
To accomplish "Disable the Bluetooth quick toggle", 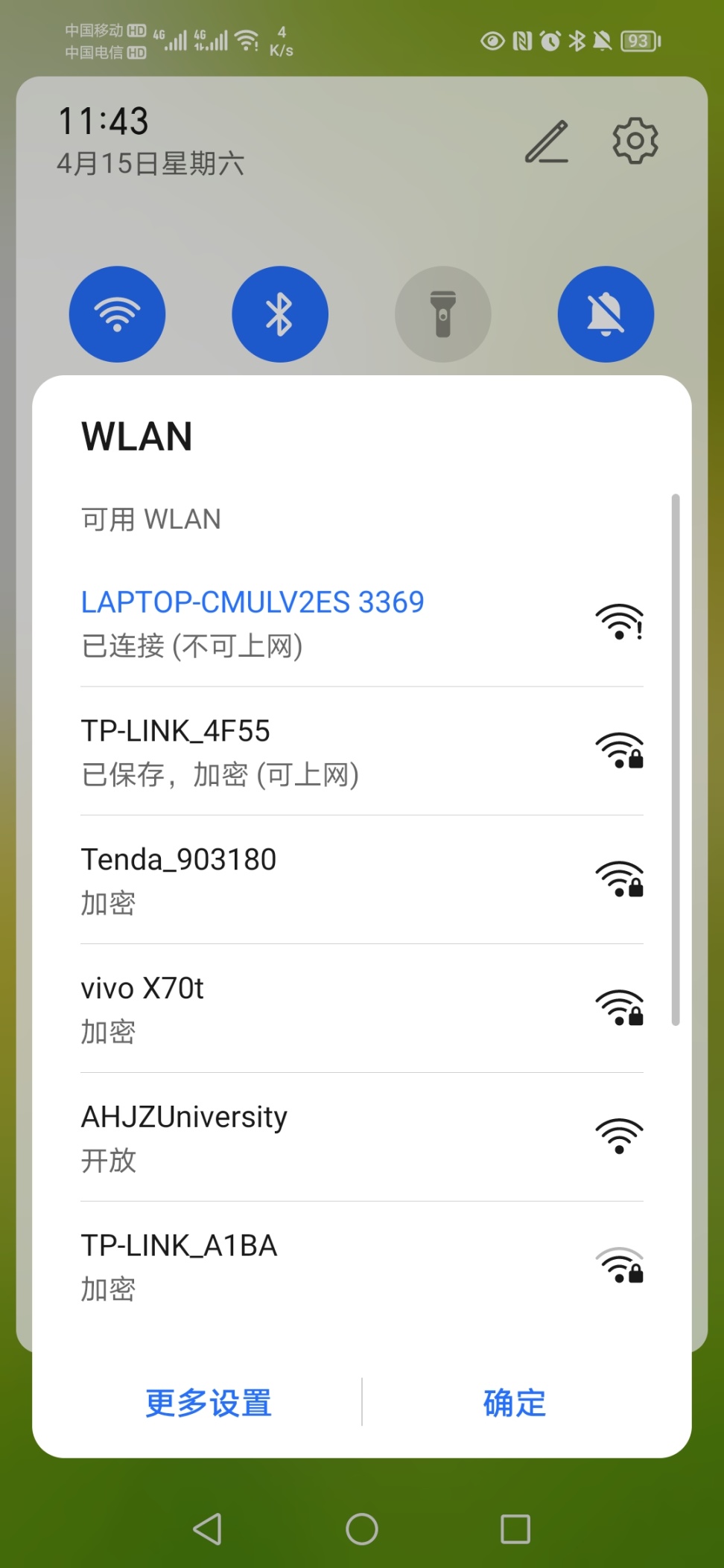I will [279, 314].
